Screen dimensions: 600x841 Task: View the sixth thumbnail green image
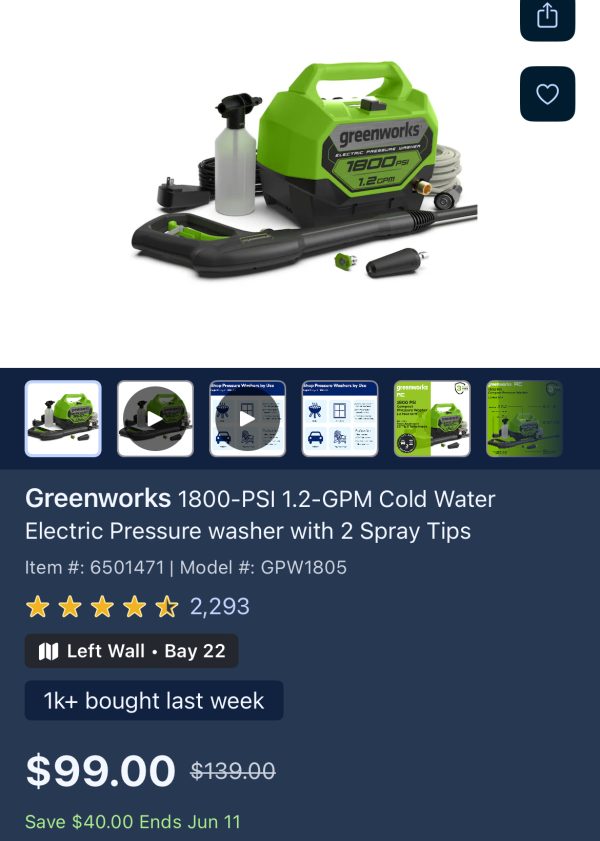523,418
